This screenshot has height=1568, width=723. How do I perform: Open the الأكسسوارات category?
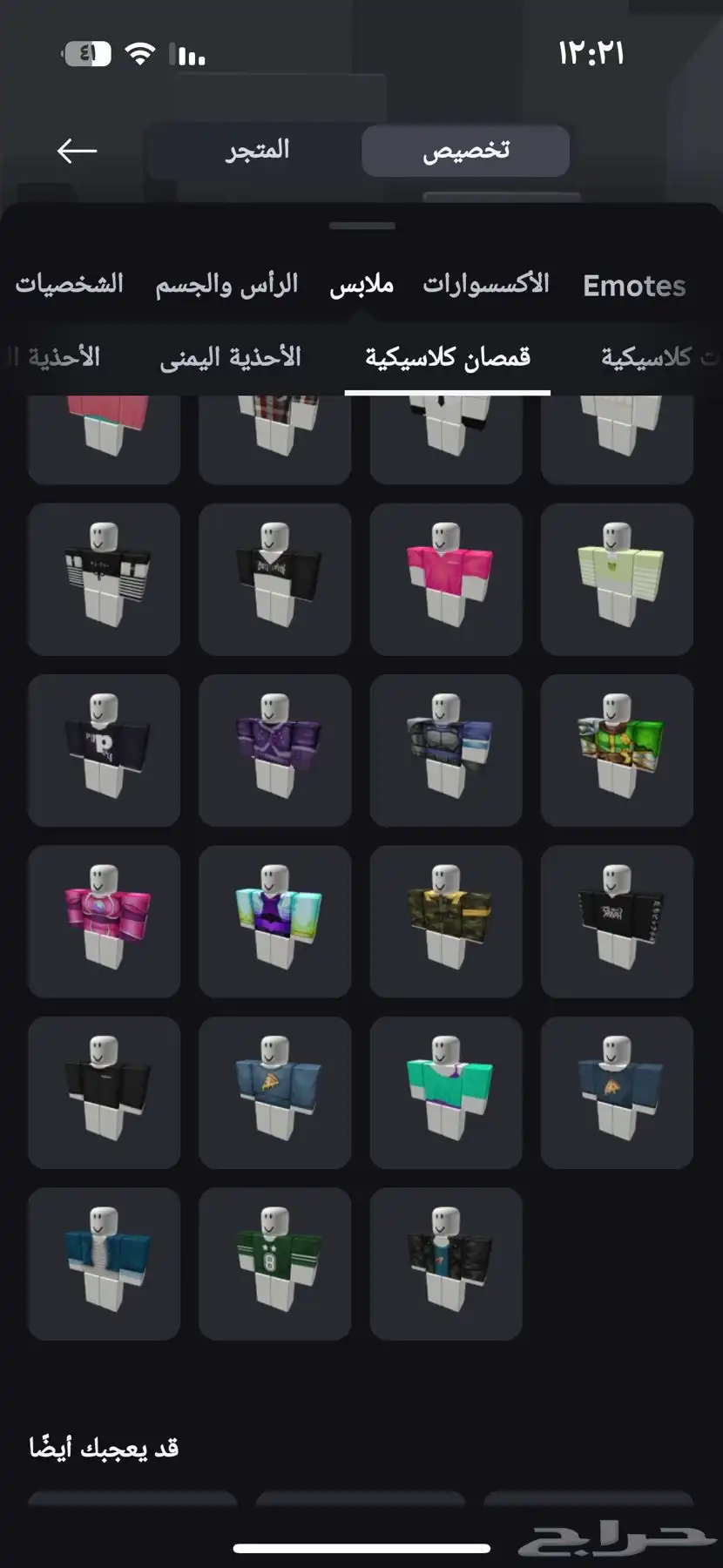tap(486, 284)
